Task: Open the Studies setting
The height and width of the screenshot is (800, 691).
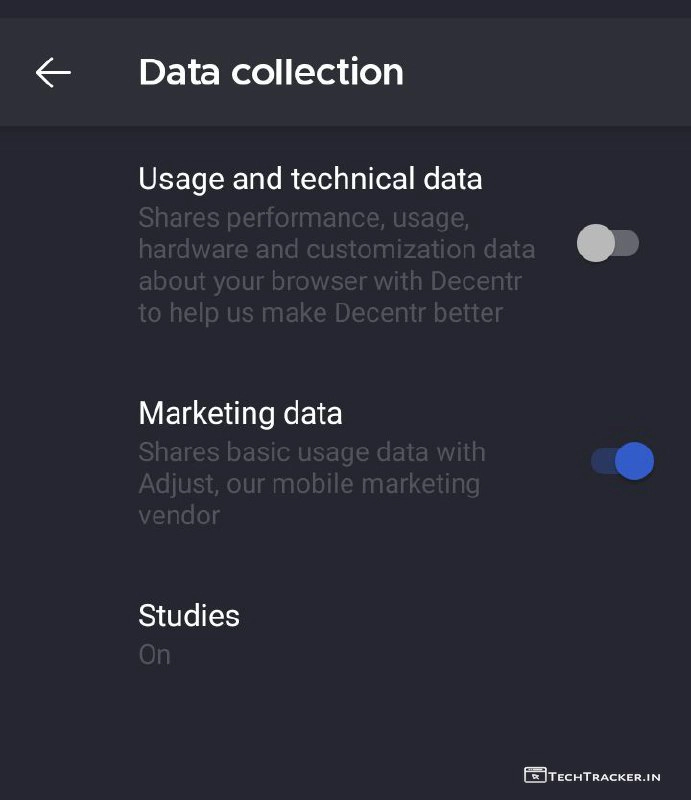Action: pyautogui.click(x=189, y=632)
